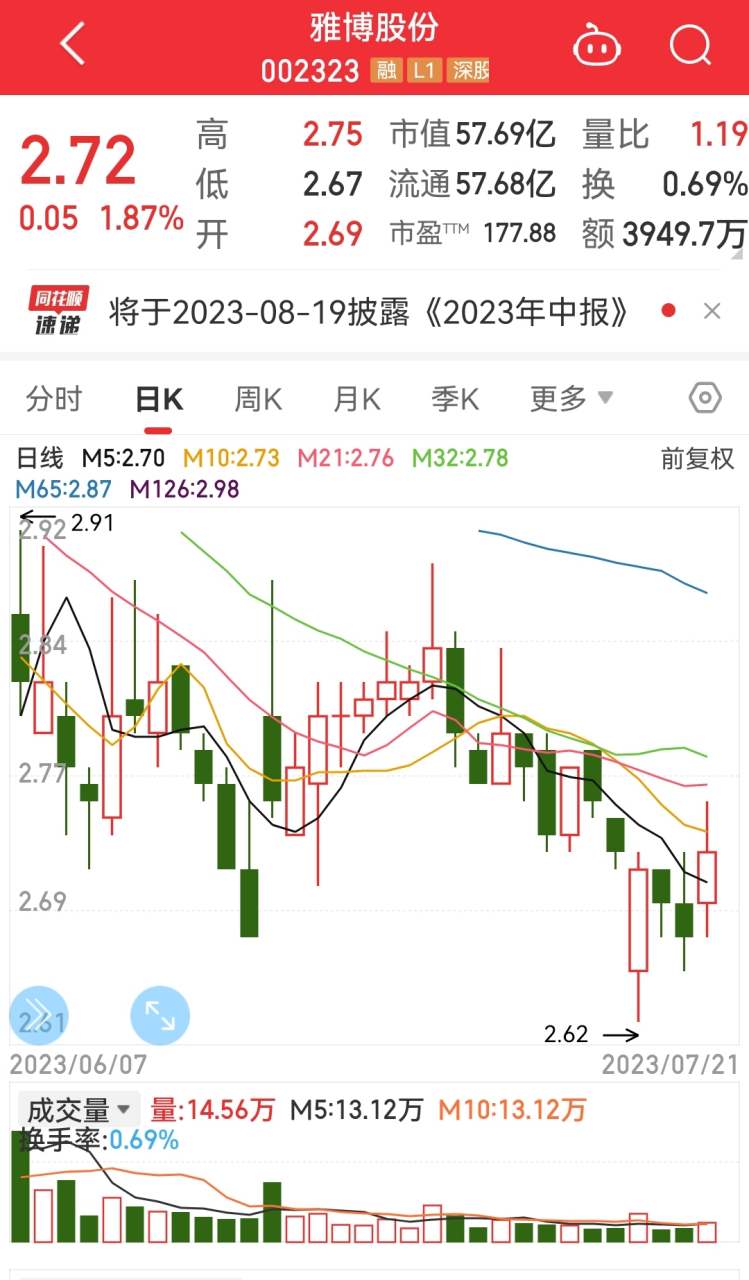This screenshot has height=1280, width=749.
Task: Open the robot assistant icon
Action: [597, 45]
